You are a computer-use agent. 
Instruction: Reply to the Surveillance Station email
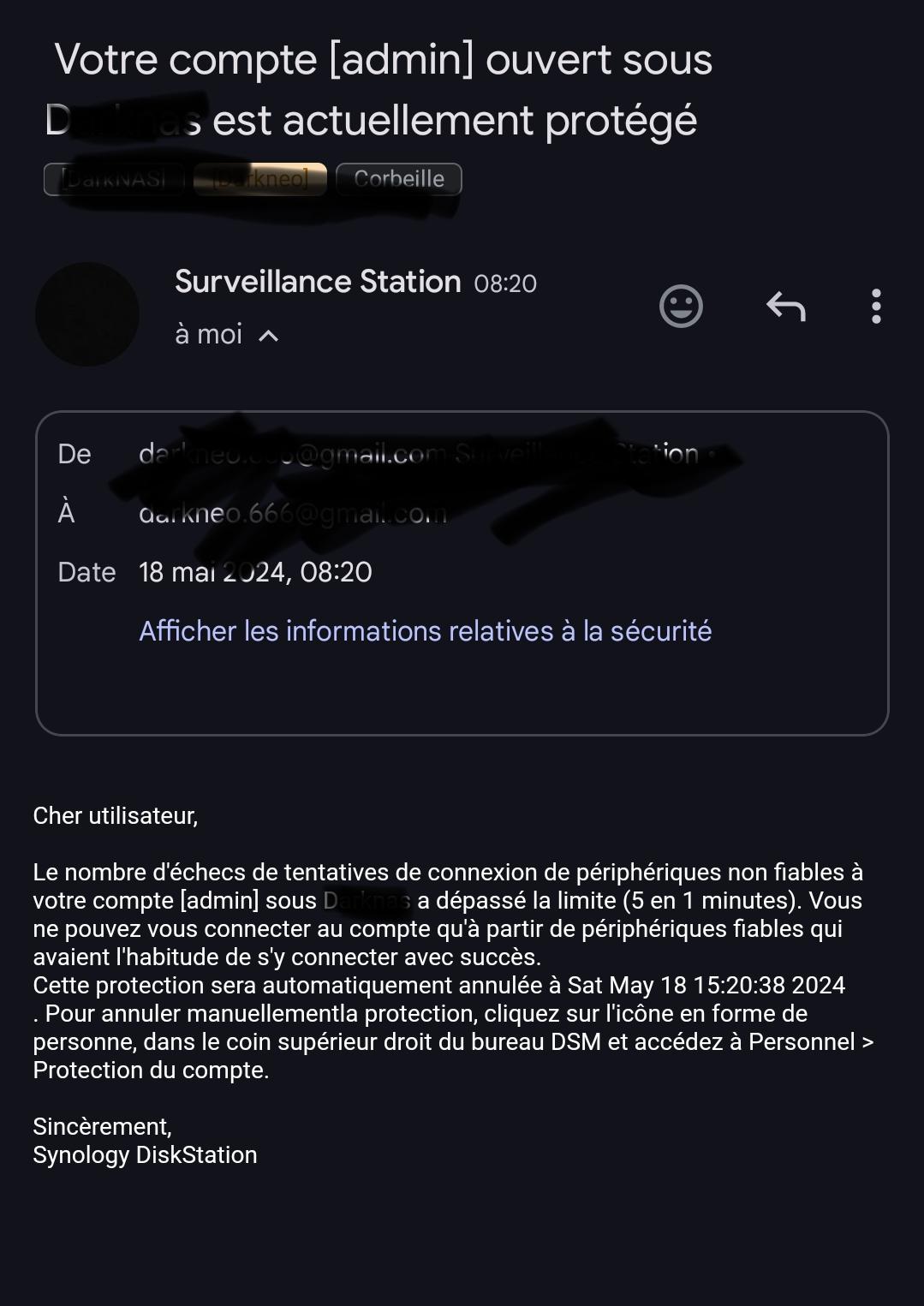coord(785,307)
